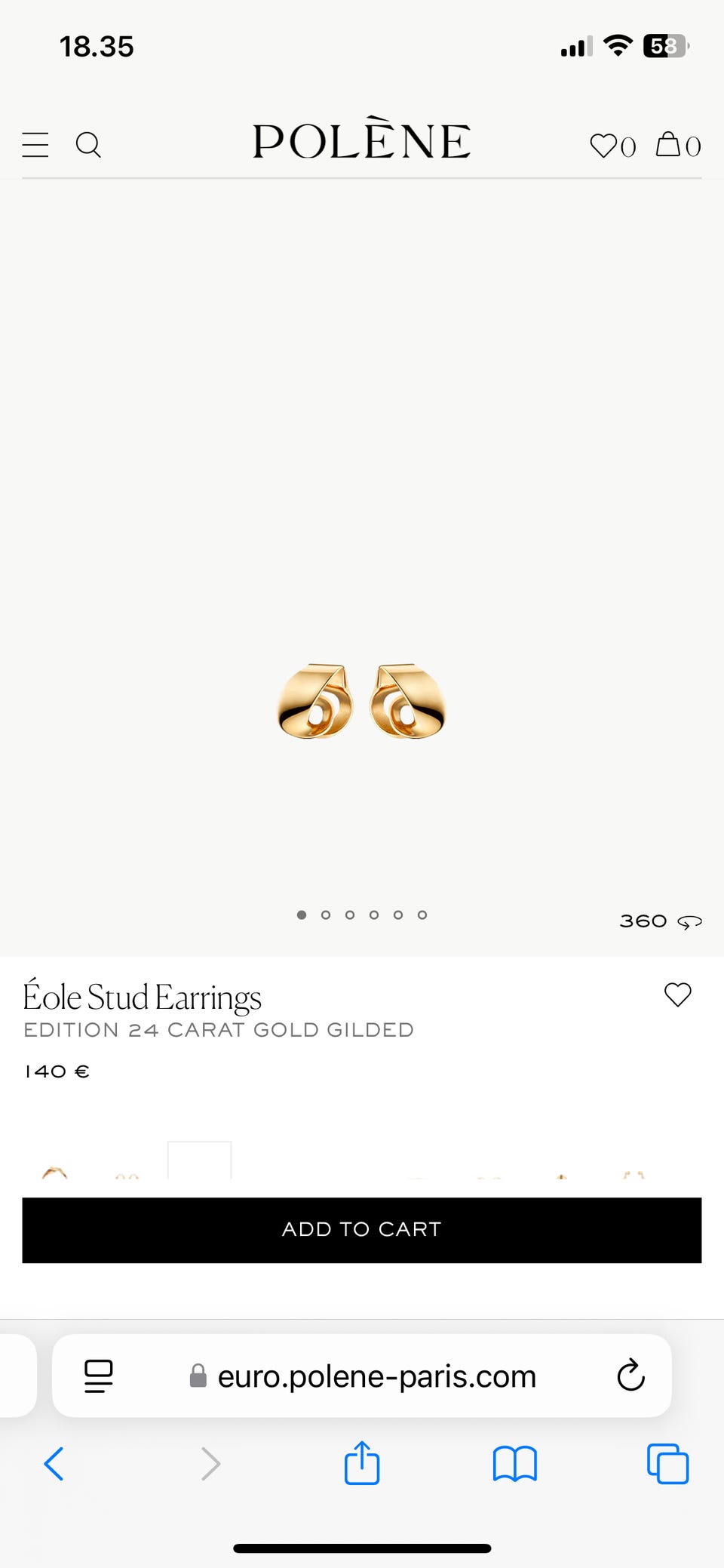The image size is (724, 1568).
Task: Add Éole Stud Earrings to wishlist
Action: click(x=677, y=995)
